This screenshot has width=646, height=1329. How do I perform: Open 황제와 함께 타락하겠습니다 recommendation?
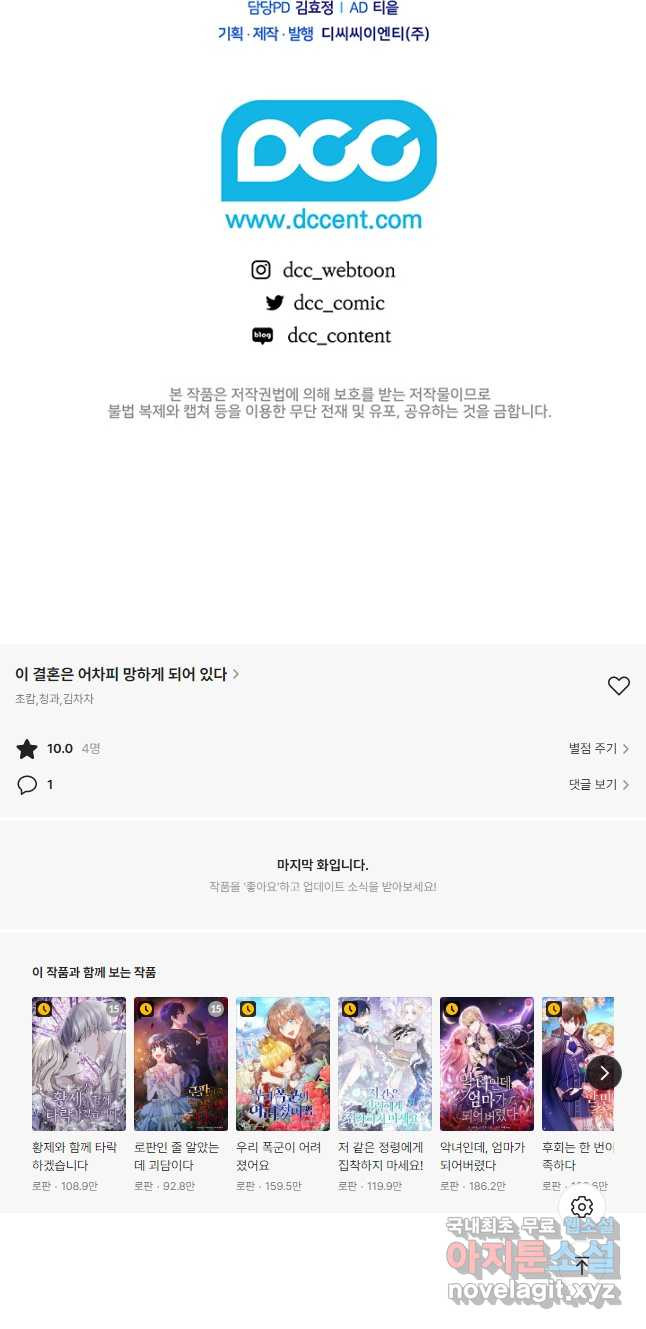click(x=79, y=1064)
